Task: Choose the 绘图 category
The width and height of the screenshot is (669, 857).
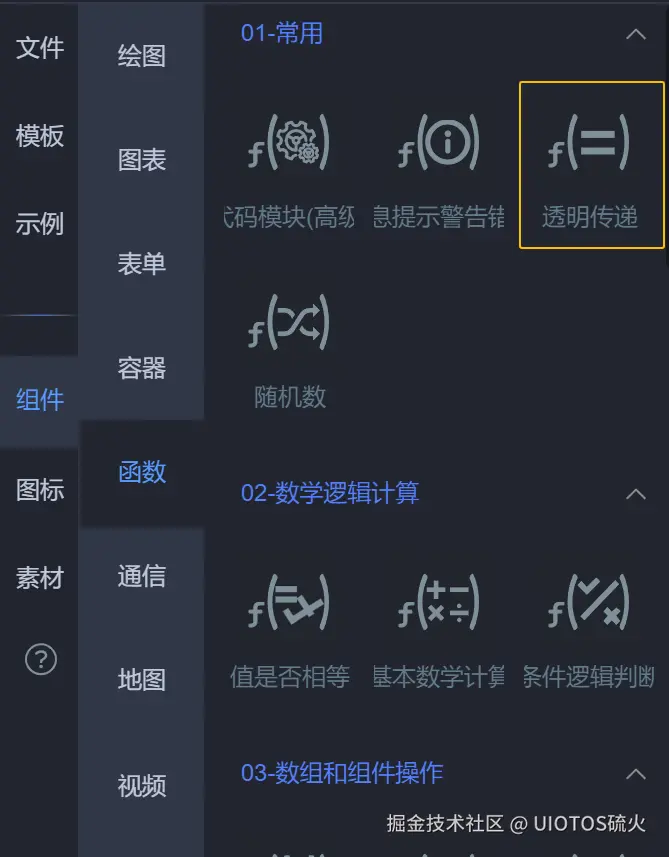Action: (x=142, y=56)
